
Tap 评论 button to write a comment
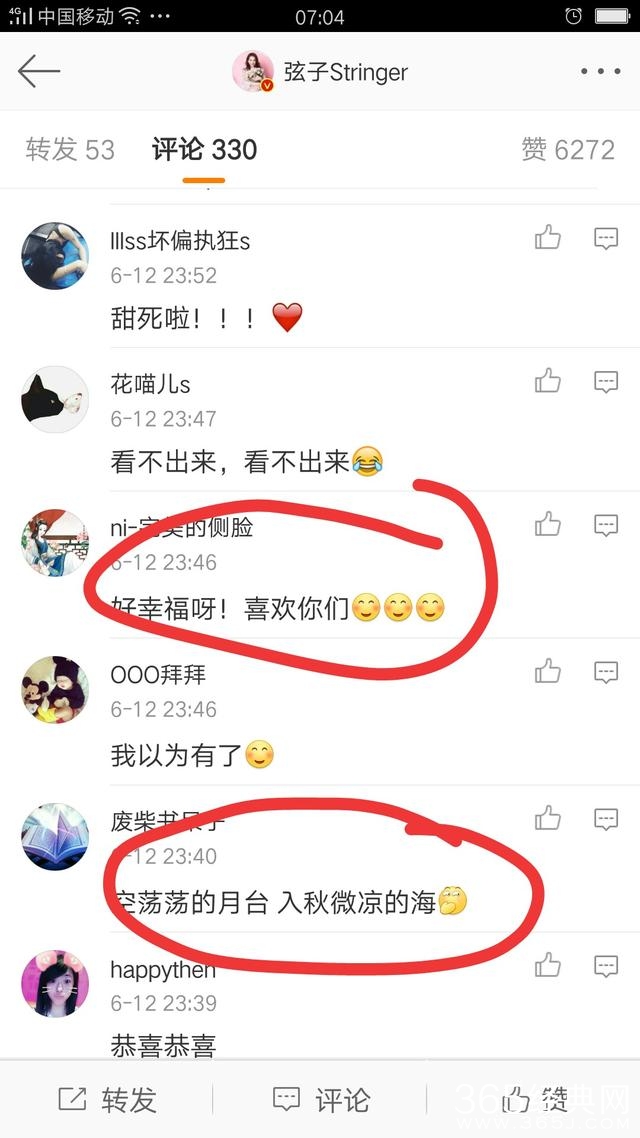pyautogui.click(x=322, y=1100)
